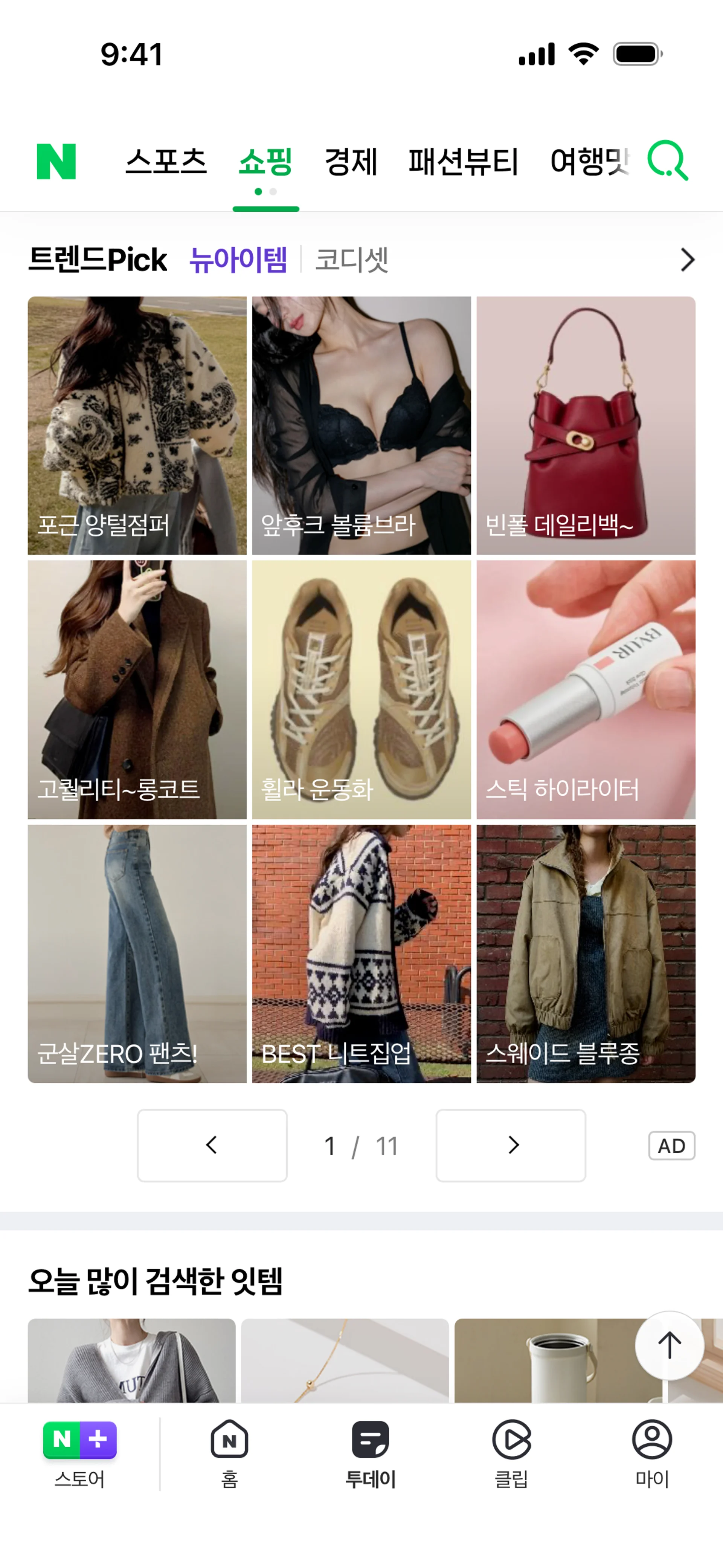
Task: Switch to the 패션뷰티 tab
Action: [462, 162]
